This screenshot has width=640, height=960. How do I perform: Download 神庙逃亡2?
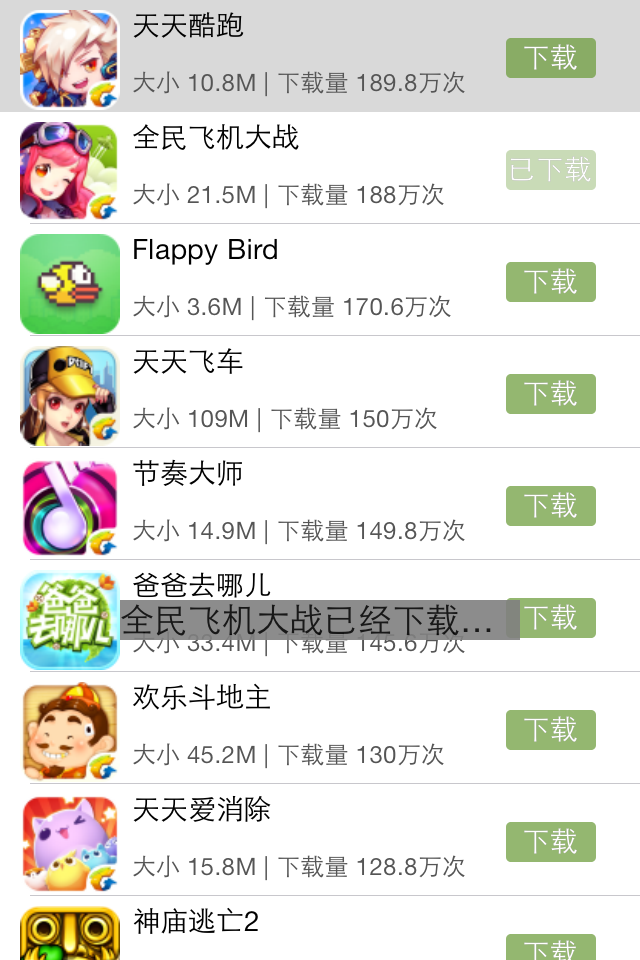pos(550,948)
